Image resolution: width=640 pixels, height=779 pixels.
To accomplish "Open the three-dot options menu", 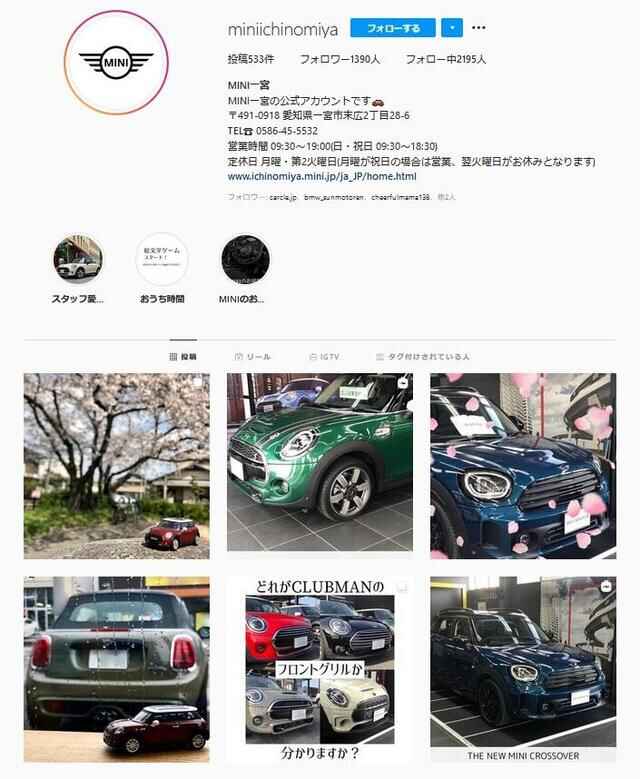I will point(479,28).
